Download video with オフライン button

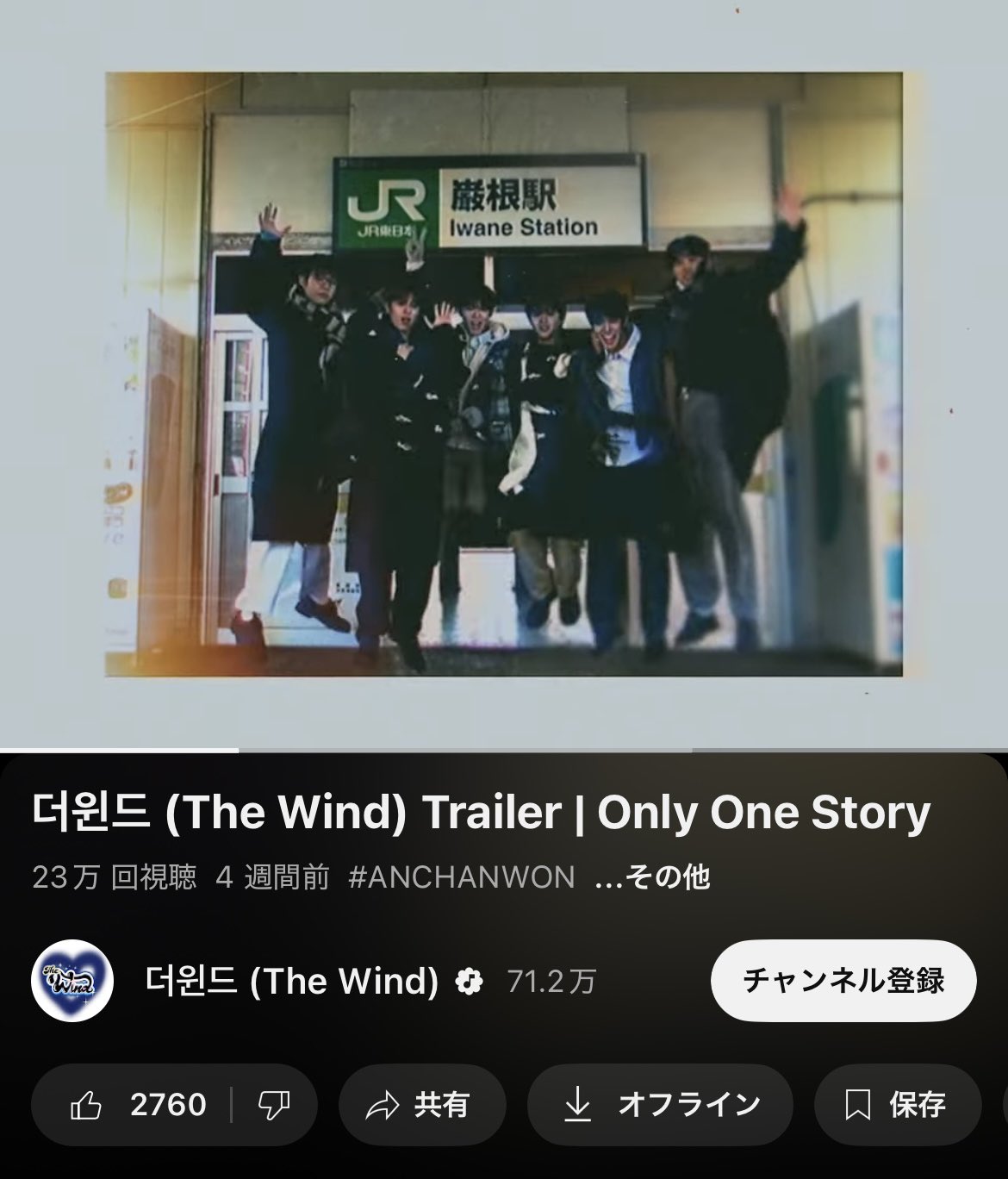660,1105
